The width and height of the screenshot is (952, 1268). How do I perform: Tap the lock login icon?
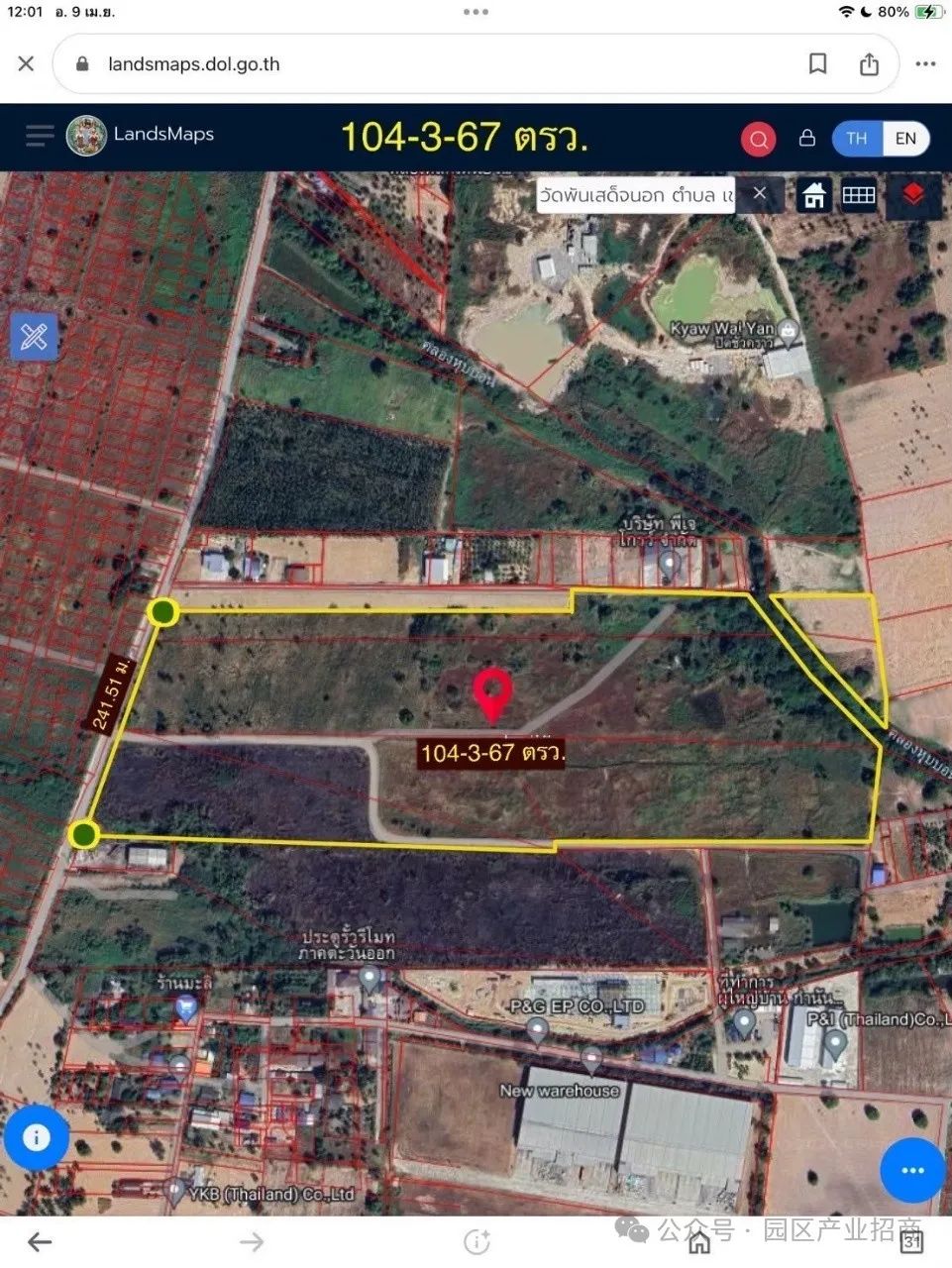click(x=807, y=138)
